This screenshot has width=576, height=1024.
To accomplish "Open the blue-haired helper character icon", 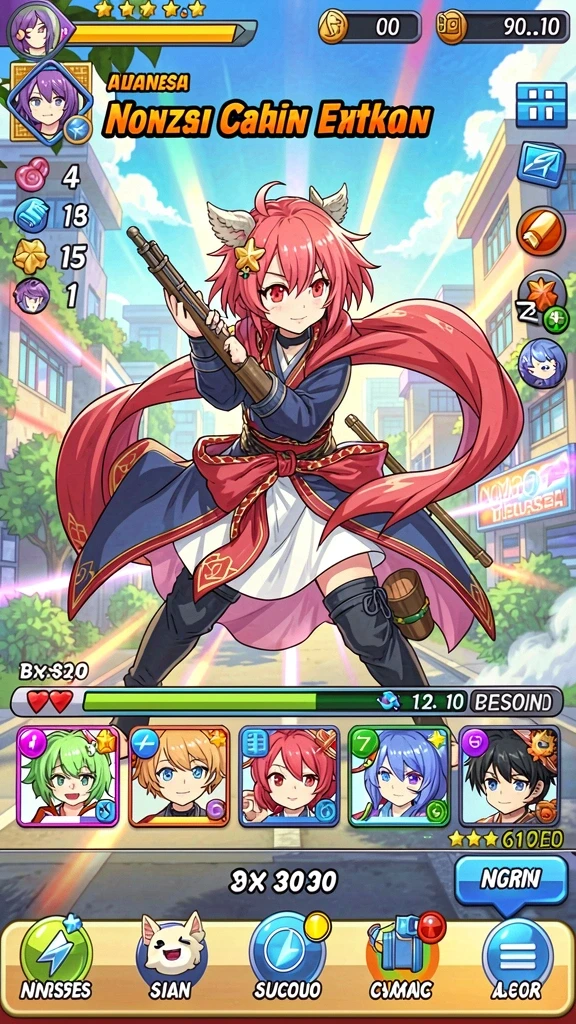I will tap(542, 363).
